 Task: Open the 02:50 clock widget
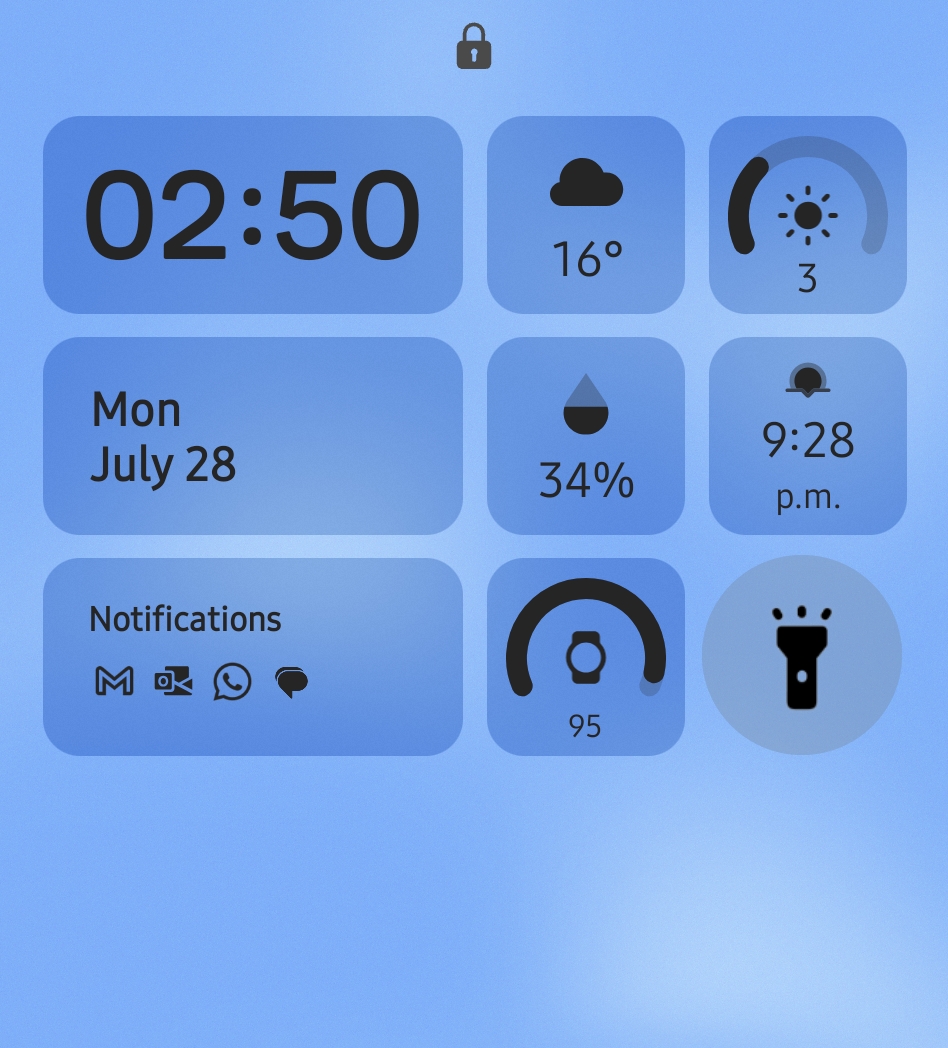[253, 214]
